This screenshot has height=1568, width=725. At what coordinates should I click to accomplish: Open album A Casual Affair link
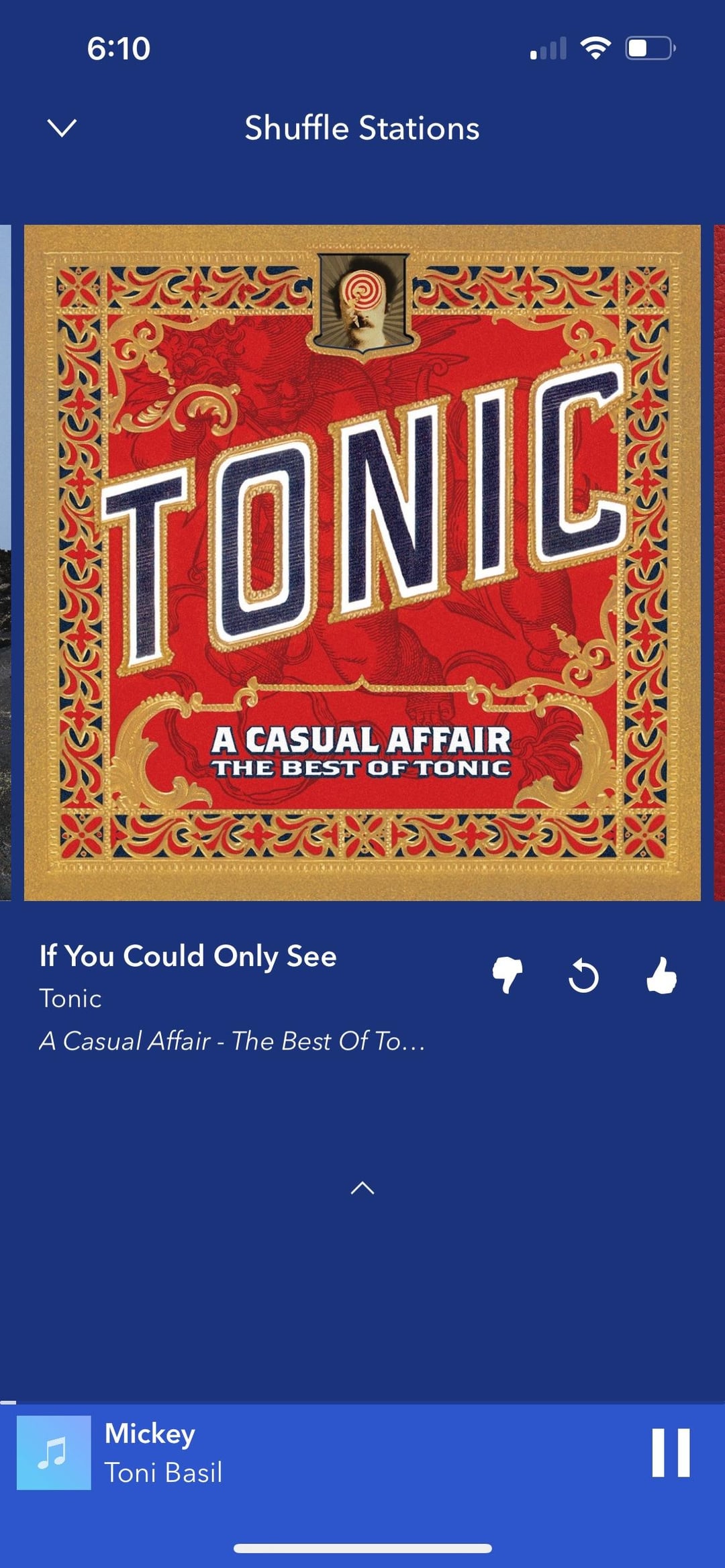pyautogui.click(x=232, y=1041)
